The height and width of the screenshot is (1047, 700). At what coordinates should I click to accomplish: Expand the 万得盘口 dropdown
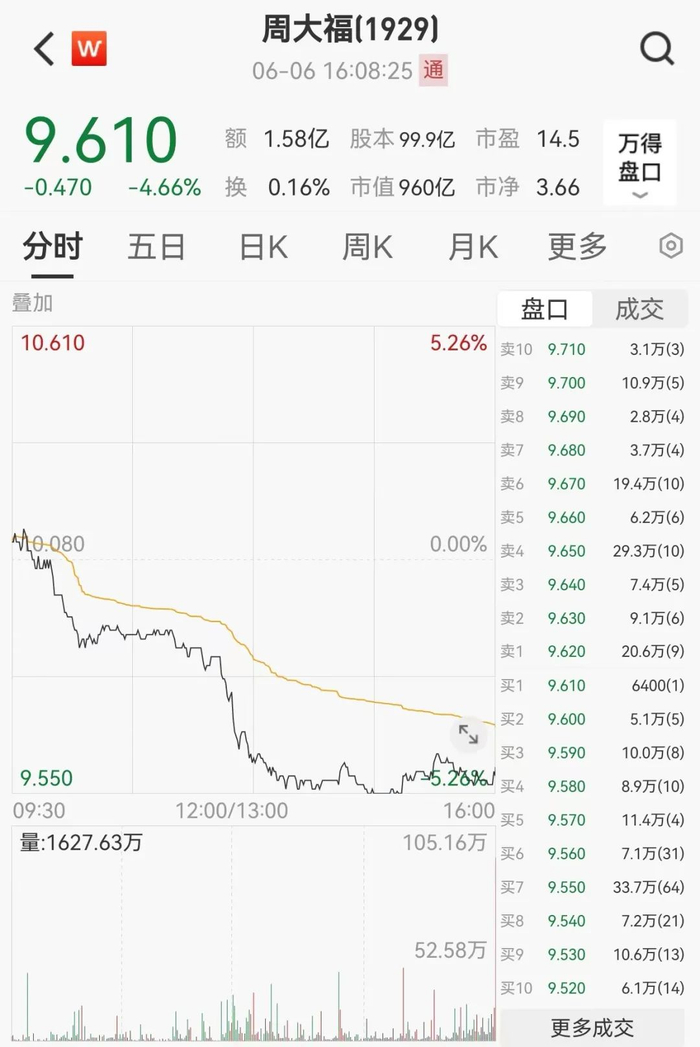[x=640, y=165]
